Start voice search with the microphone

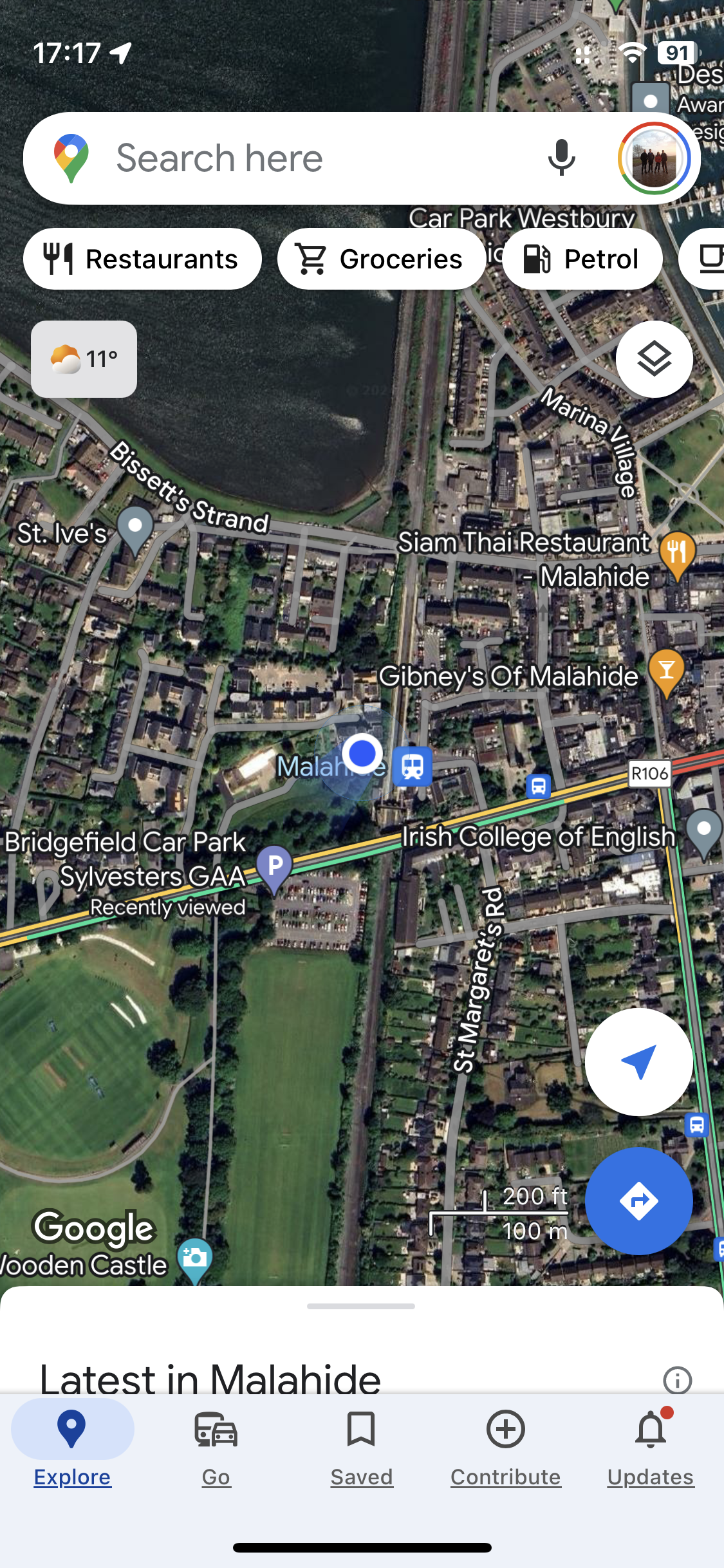coord(561,158)
